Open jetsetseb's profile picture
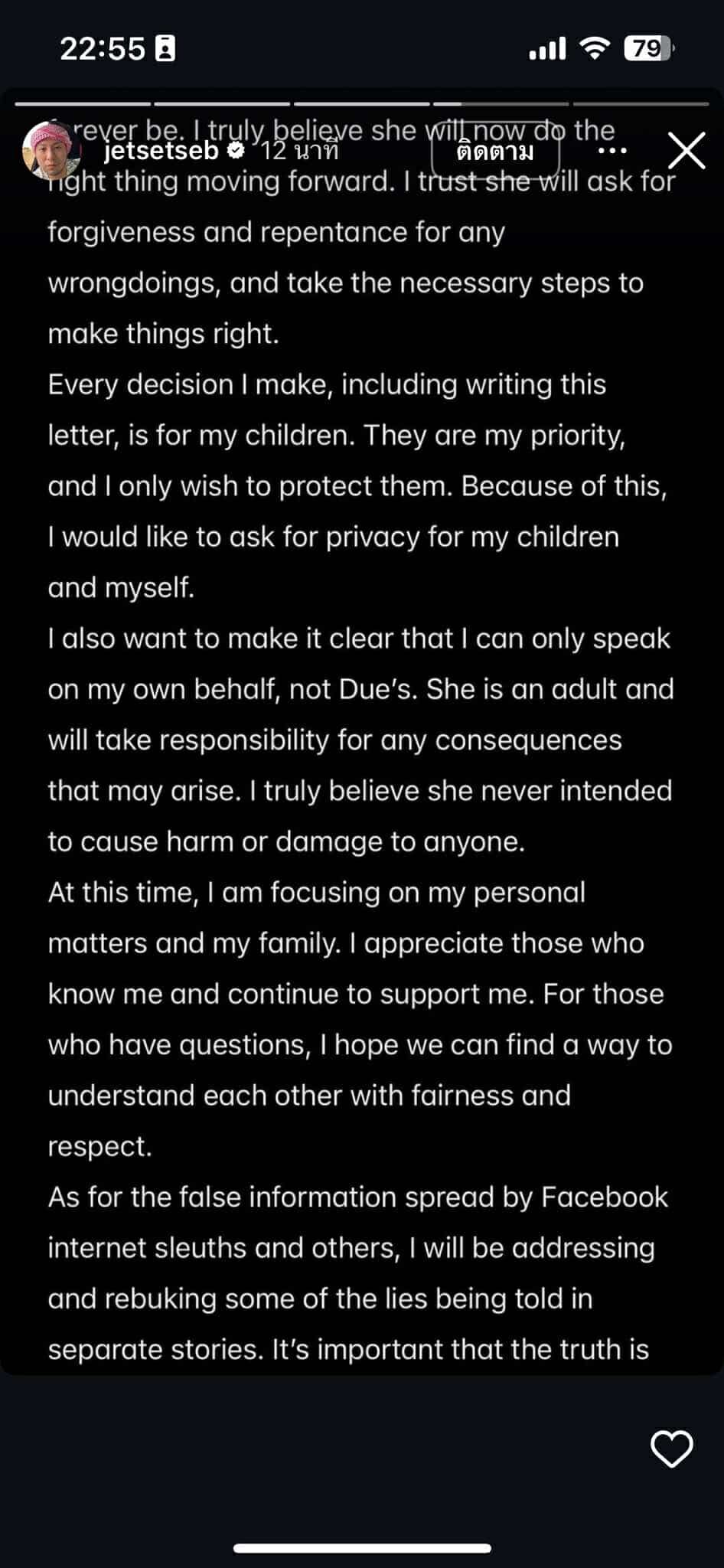 [51, 150]
